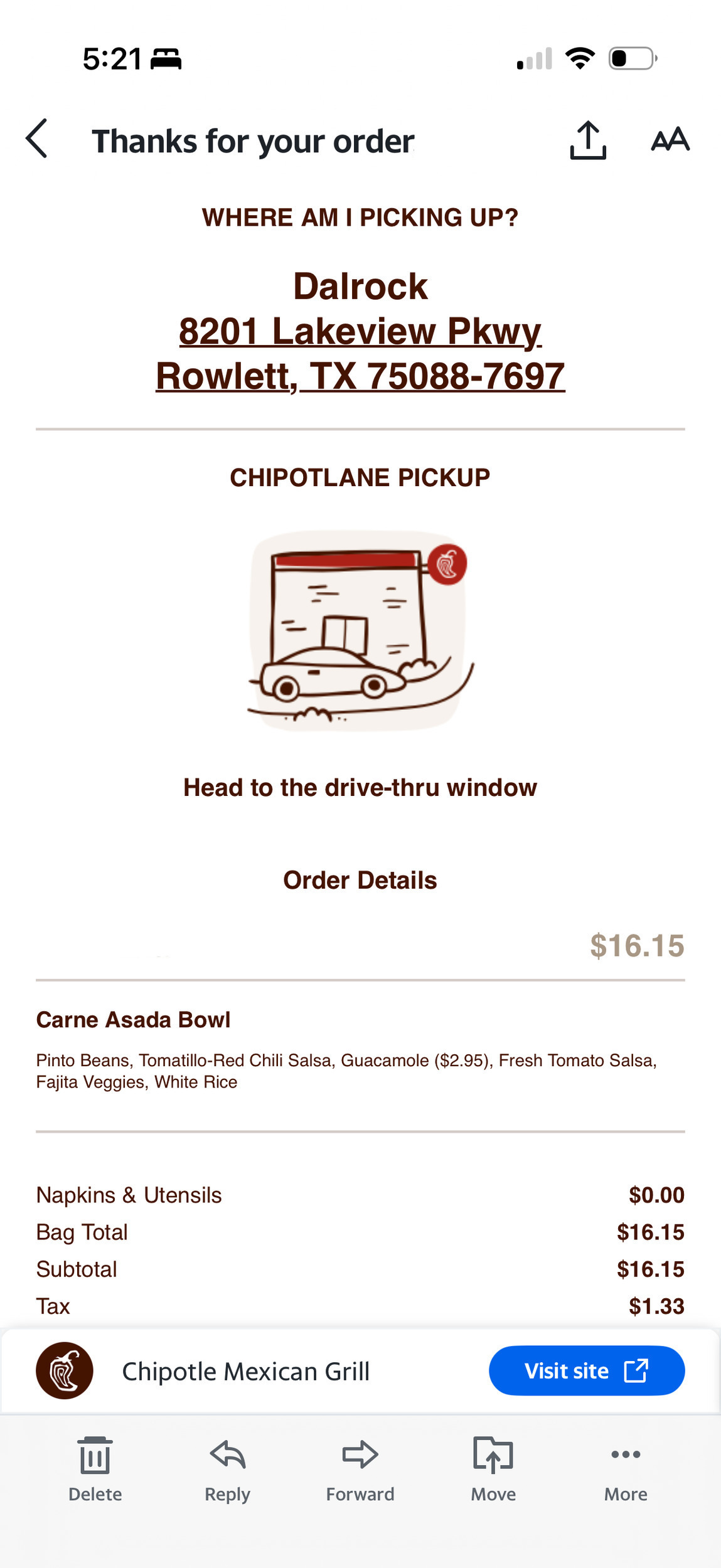Viewport: 721px width, 1568px height.
Task: Delete this email
Action: tap(95, 1468)
